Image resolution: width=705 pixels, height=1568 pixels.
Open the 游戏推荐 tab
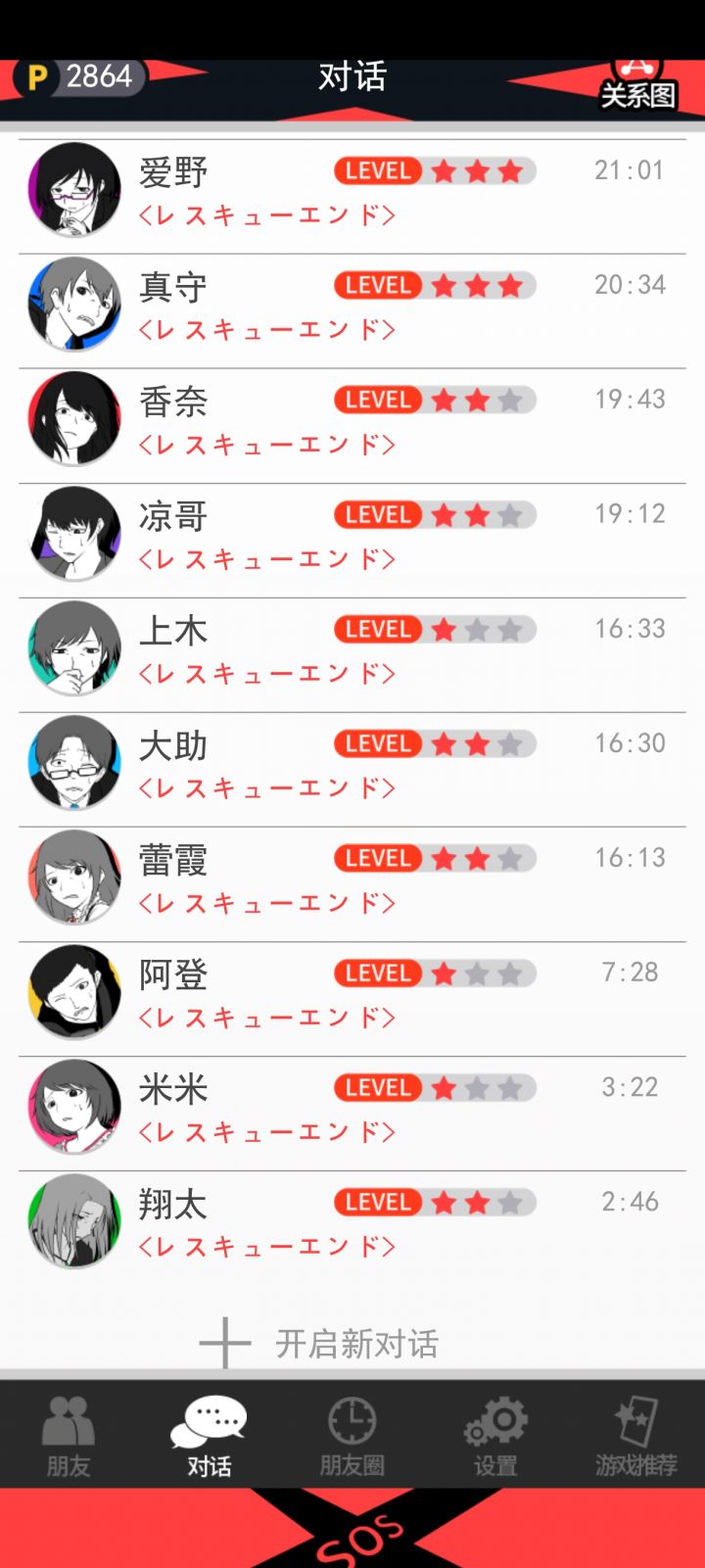(x=635, y=1435)
